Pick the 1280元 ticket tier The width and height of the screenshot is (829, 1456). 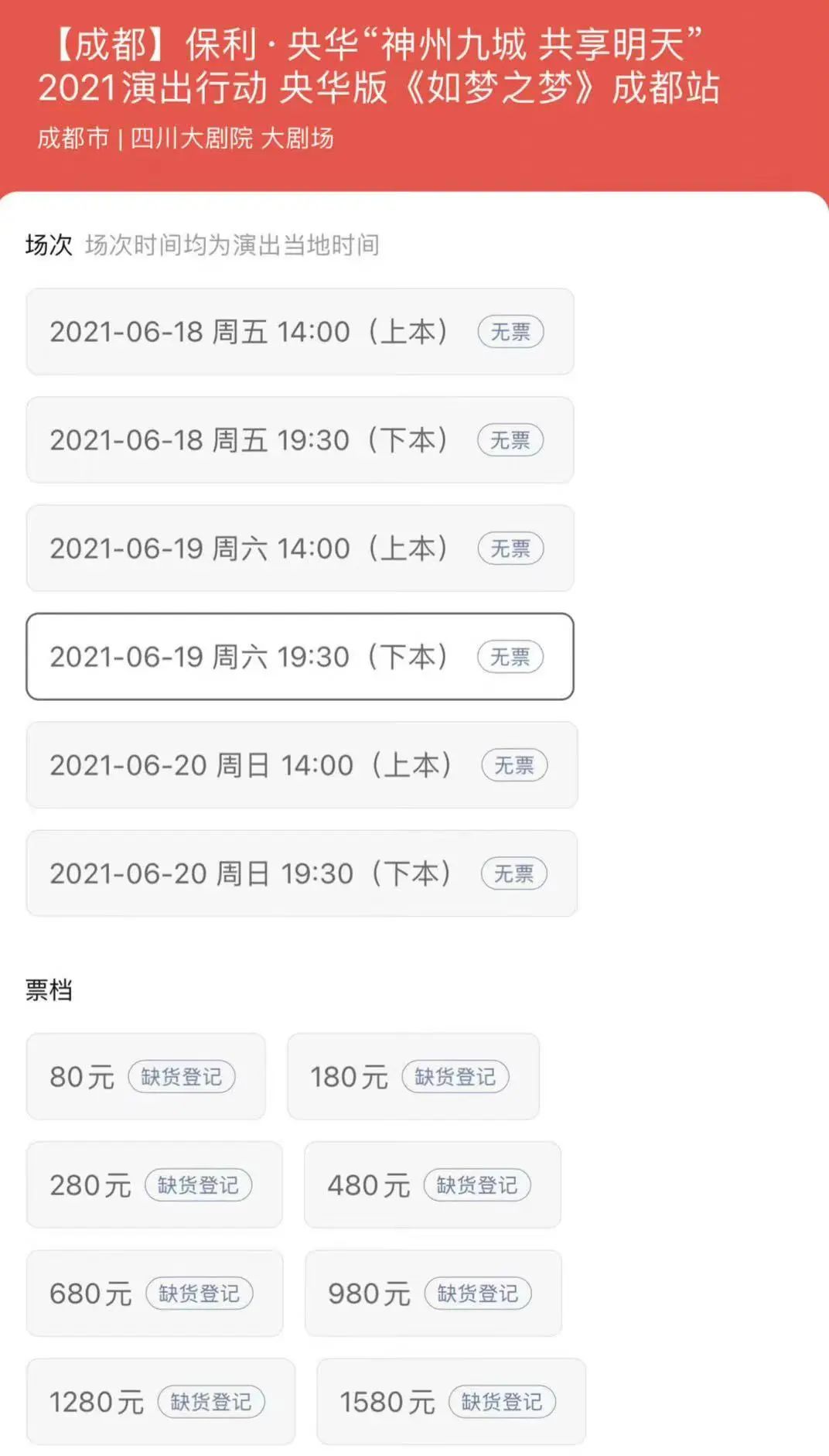click(160, 1401)
